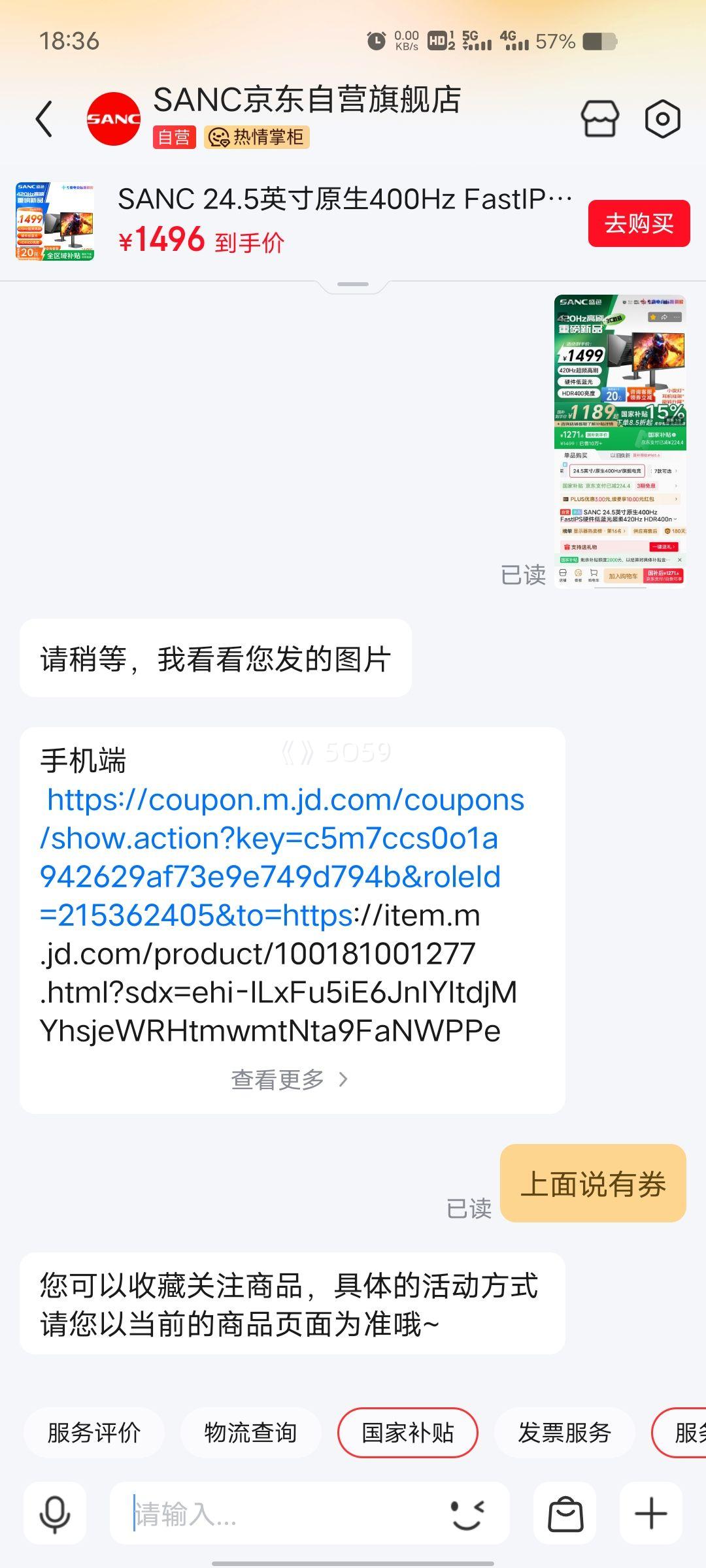706x1568 pixels.
Task: Switch to voice input microphone
Action: pos(55,1514)
